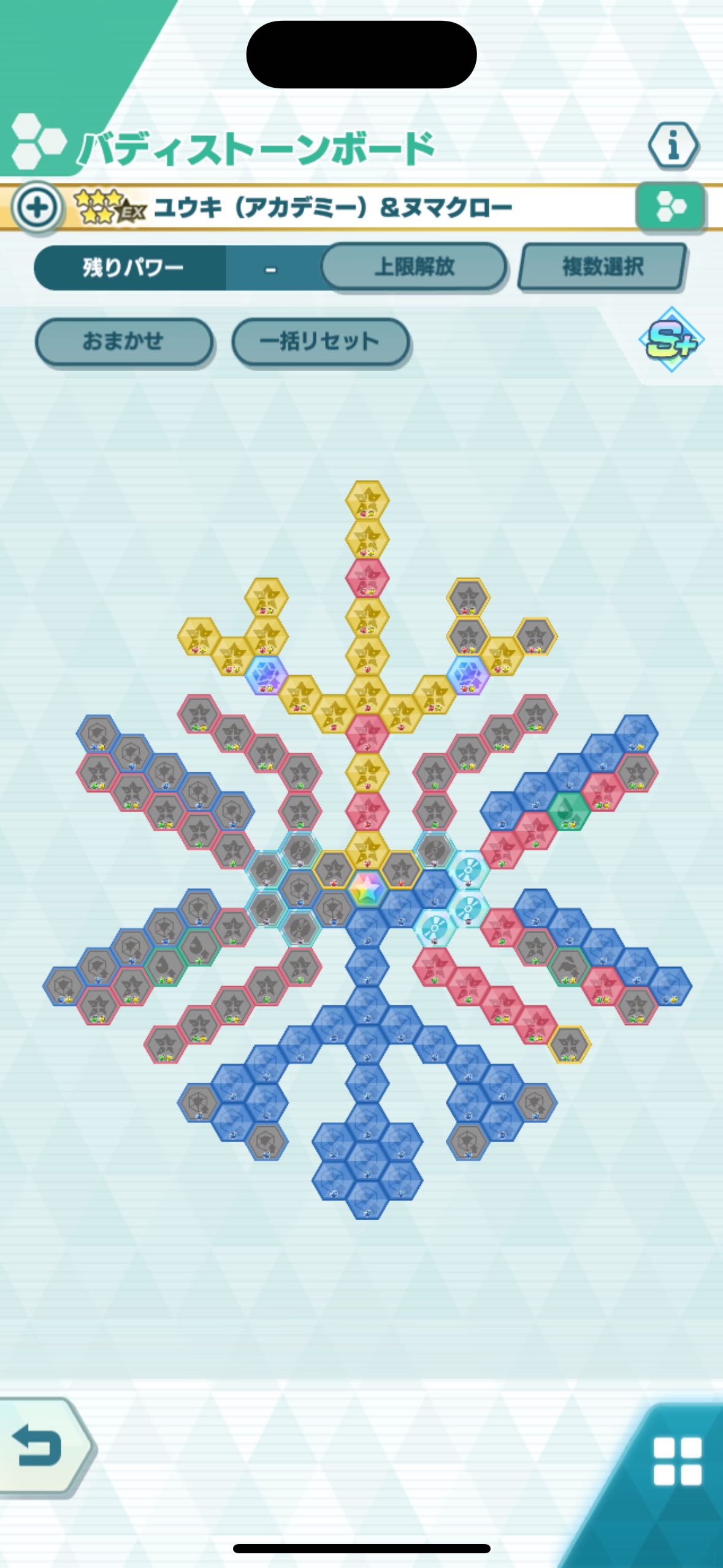Tap the おまかせ auto-select button
723x1568 pixels.
[124, 341]
